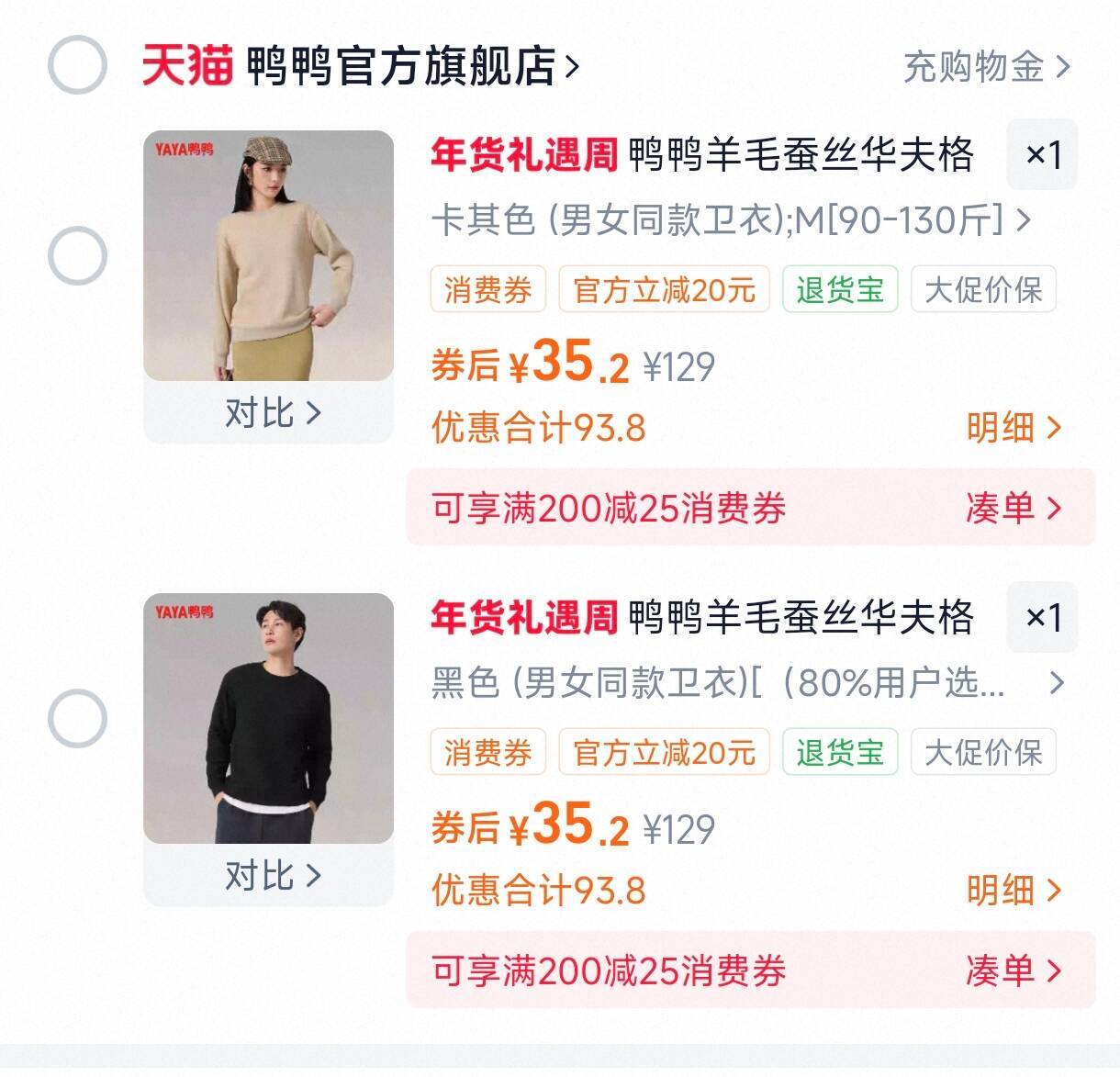
Task: Open the 卡其色 sweater product image
Action: tap(268, 255)
